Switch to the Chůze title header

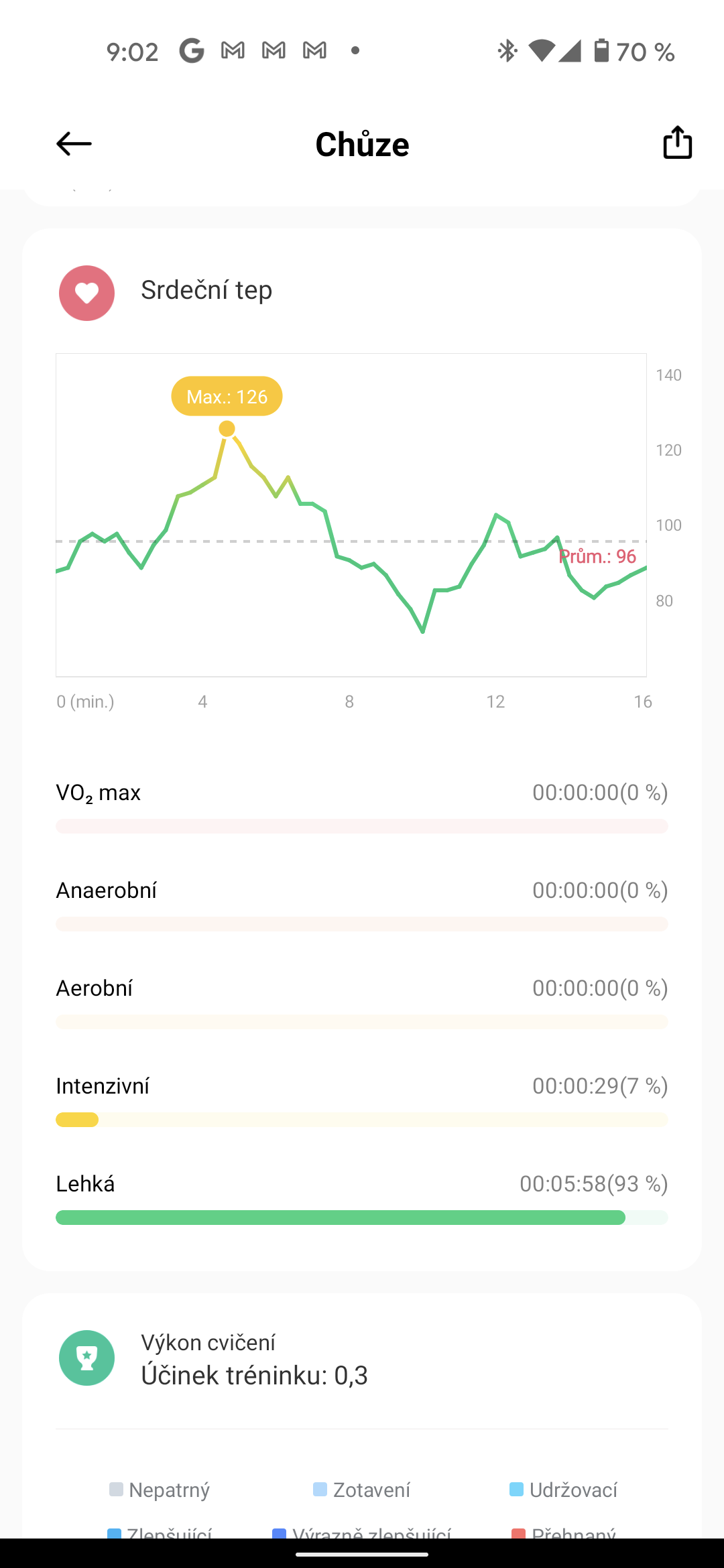(362, 143)
